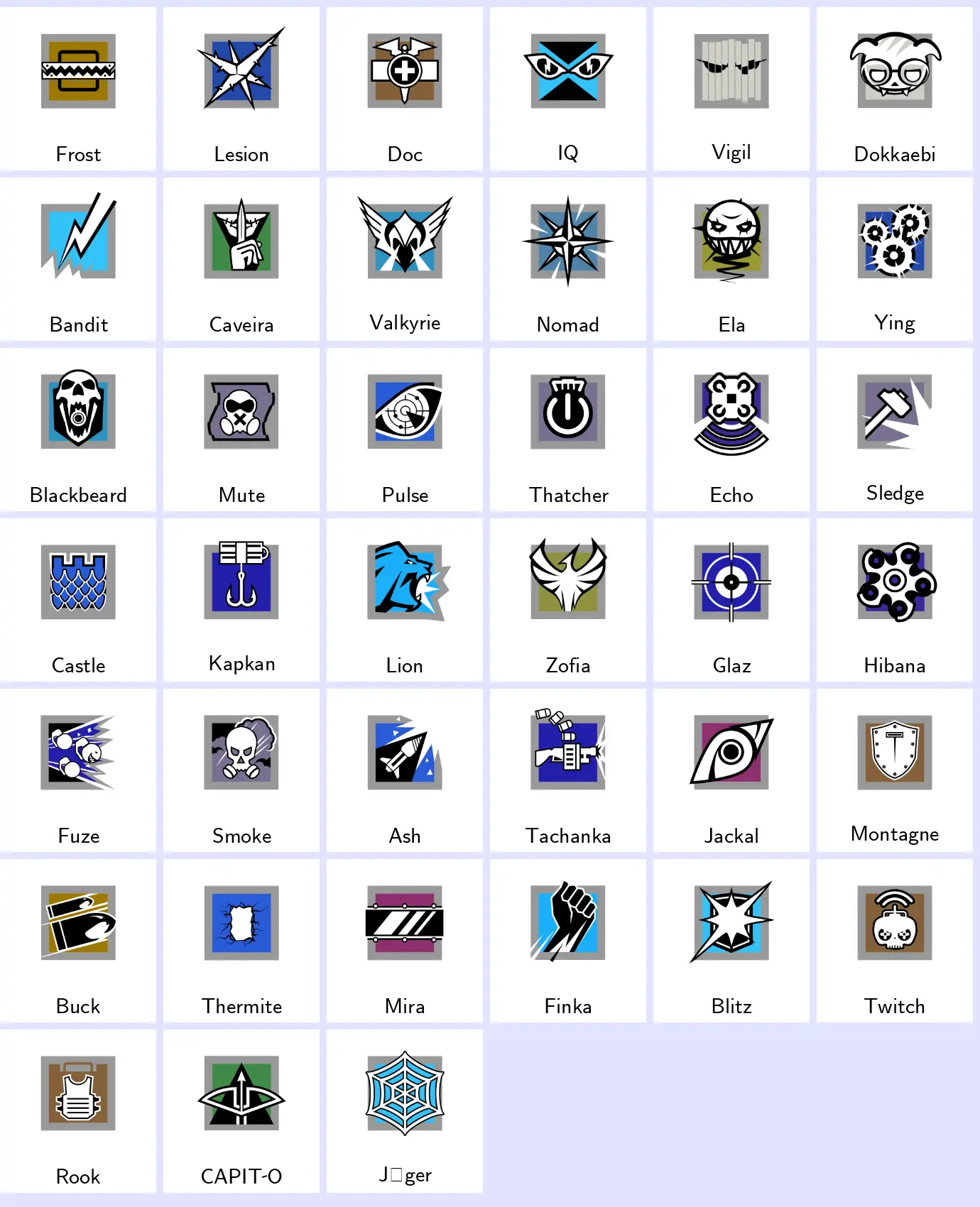Screen dimensions: 980x1207
Task: Select the Frost operator tile
Action: click(78, 89)
